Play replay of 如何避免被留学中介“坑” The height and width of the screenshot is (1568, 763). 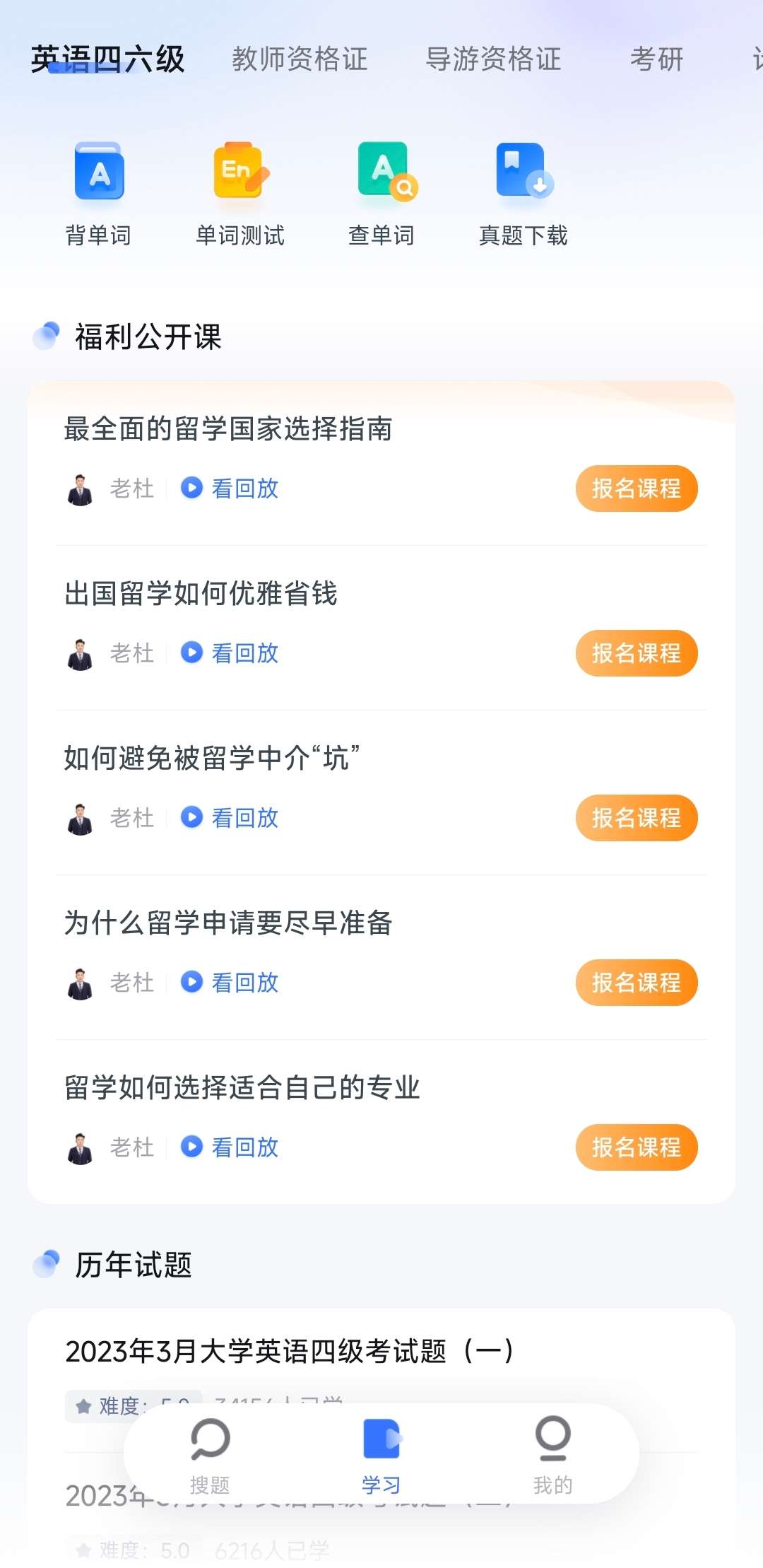[230, 818]
